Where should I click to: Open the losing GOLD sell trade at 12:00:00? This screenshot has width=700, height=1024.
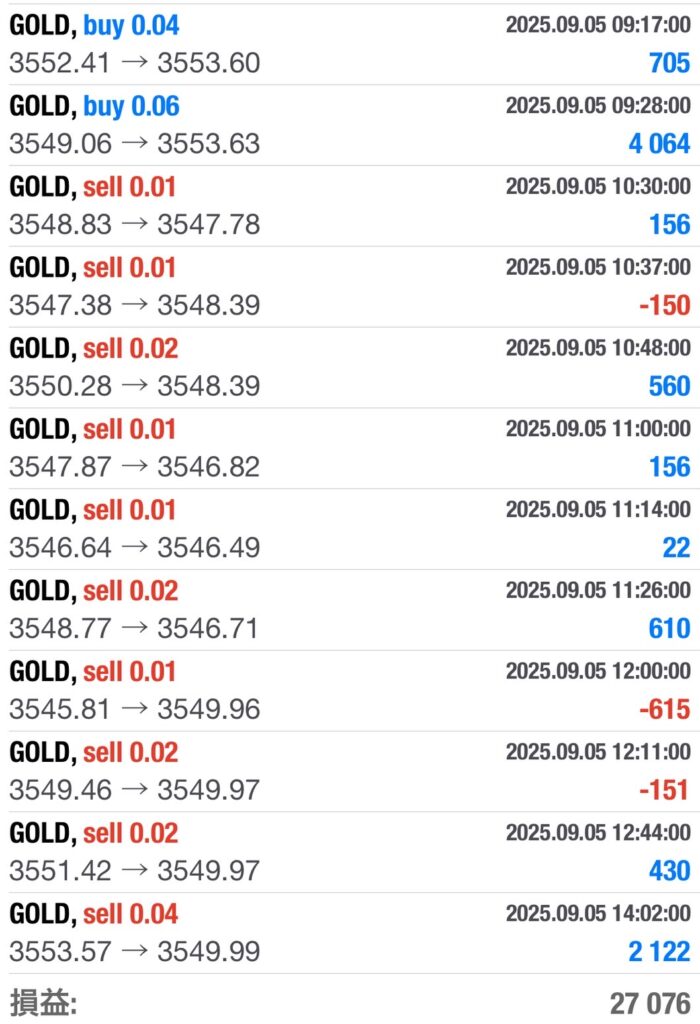click(350, 691)
